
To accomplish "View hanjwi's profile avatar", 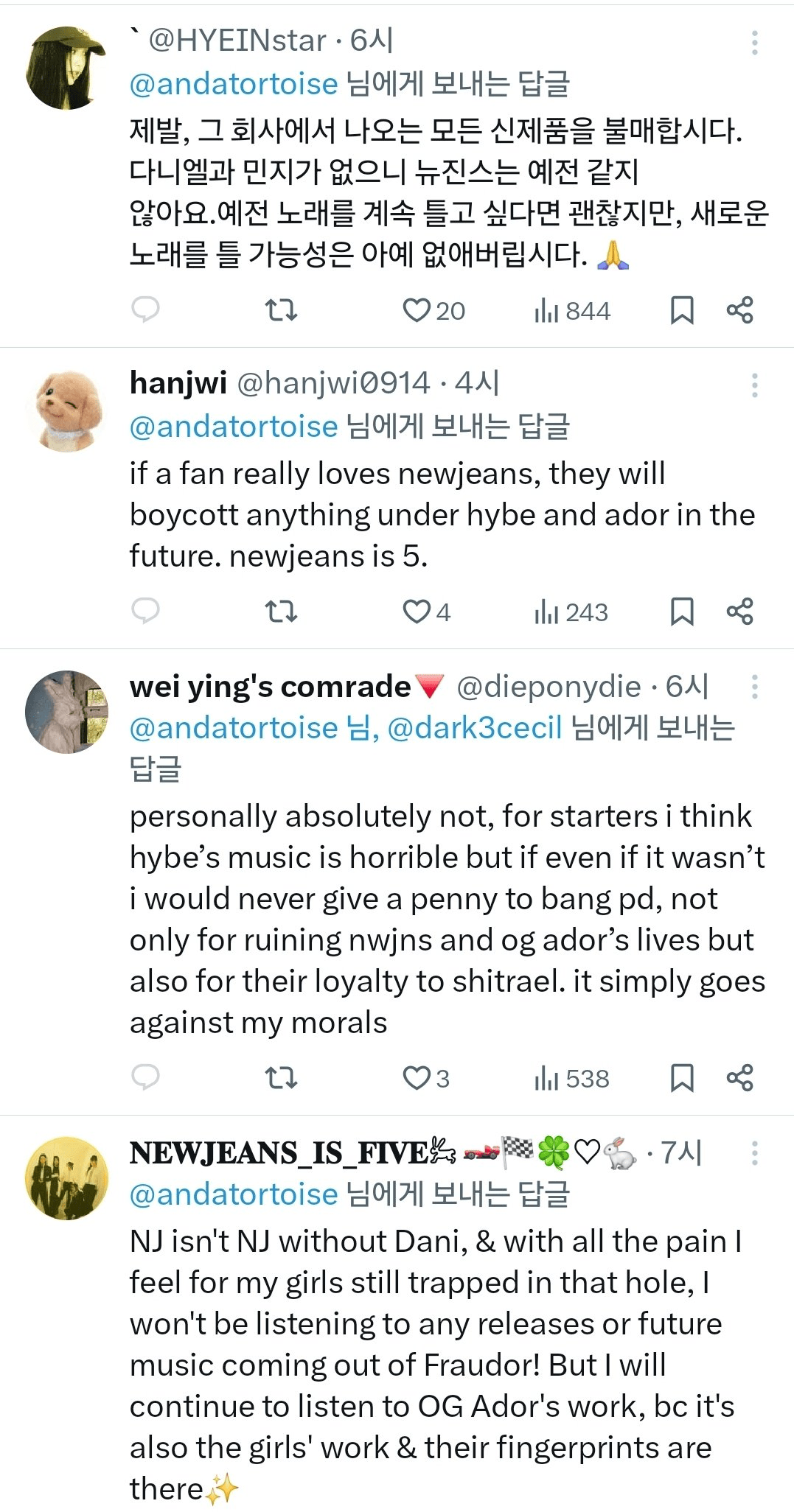I will (66, 410).
